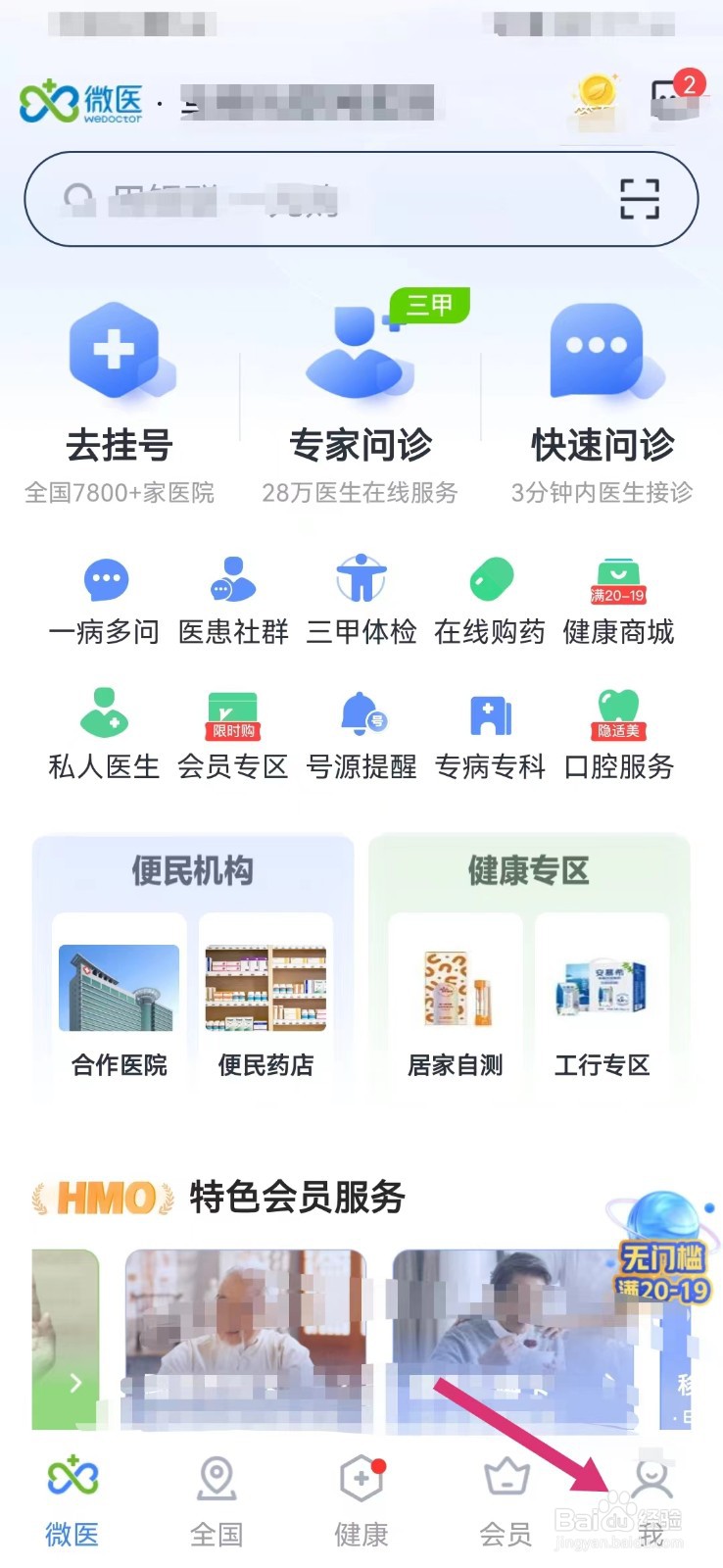Start 专家问诊 expert consultation
Viewport: 723px width, 1568px height.
pyautogui.click(x=361, y=402)
